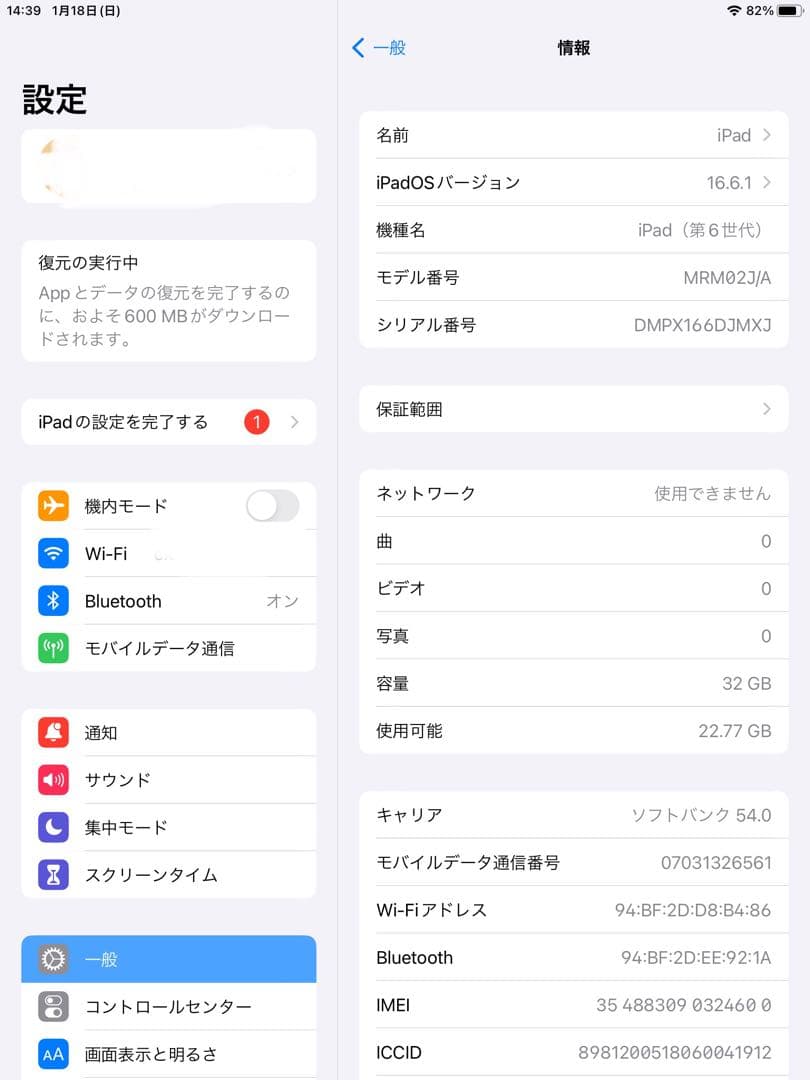810x1080 pixels.
Task: Open スクリーンタイム via the hourglass icon
Action: pyautogui.click(x=53, y=875)
